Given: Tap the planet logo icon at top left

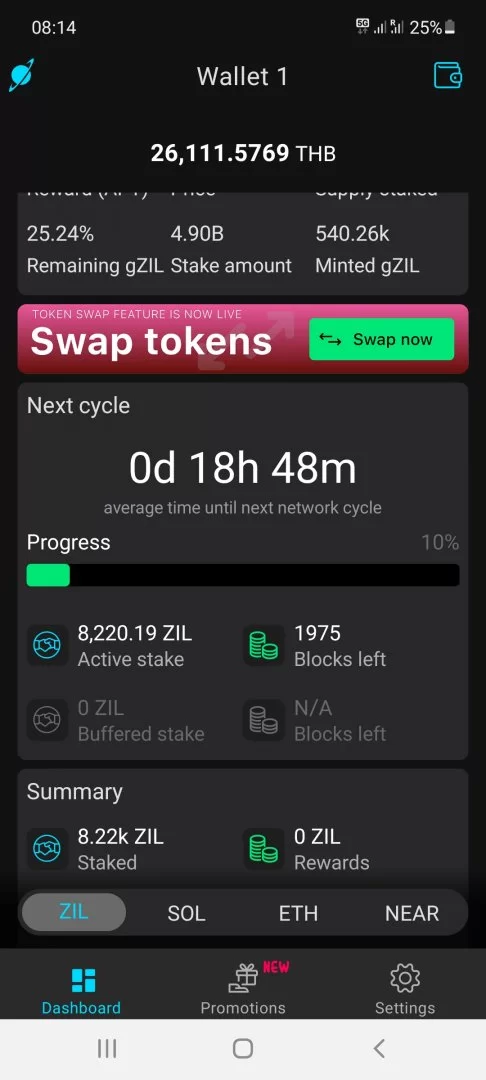Looking at the screenshot, I should coord(21,75).
